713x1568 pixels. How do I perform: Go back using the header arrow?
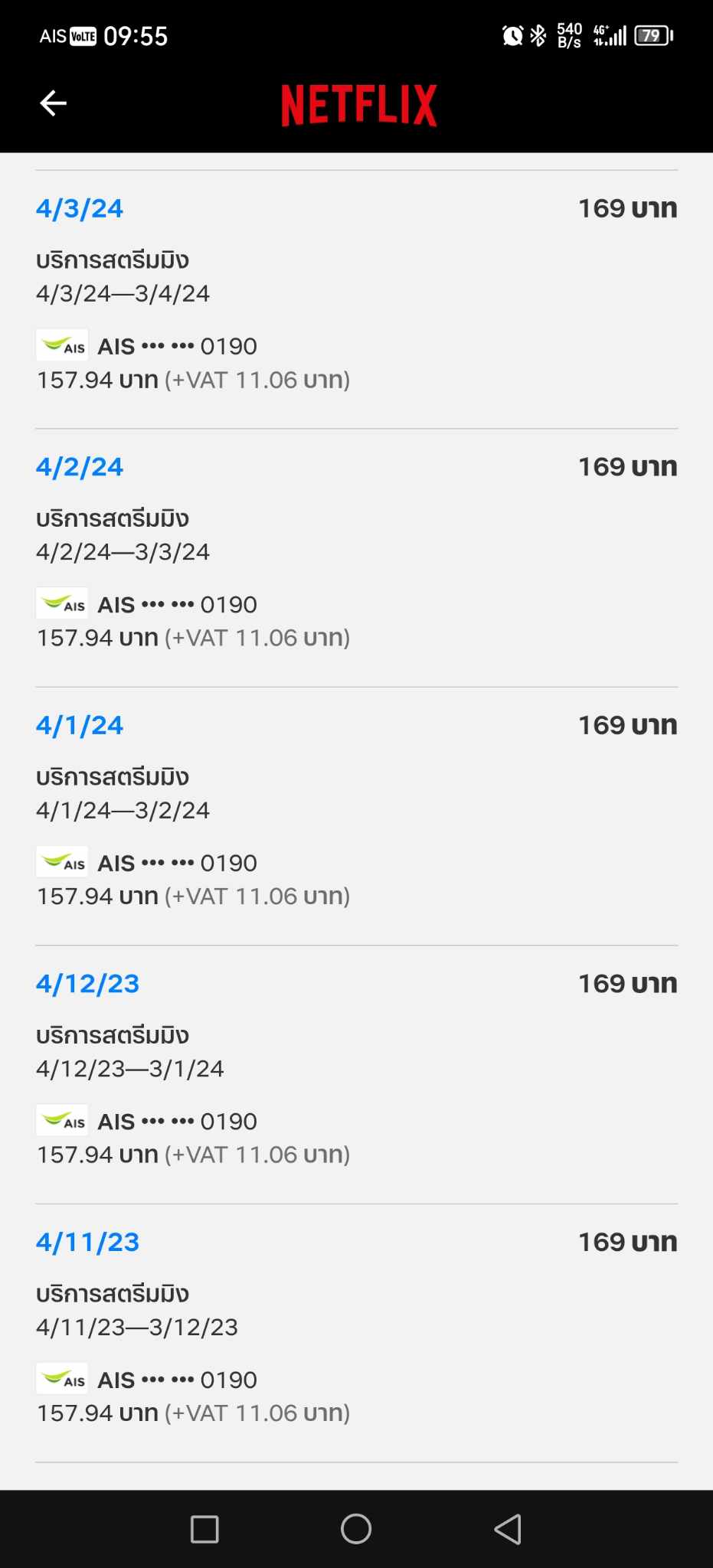click(x=53, y=103)
